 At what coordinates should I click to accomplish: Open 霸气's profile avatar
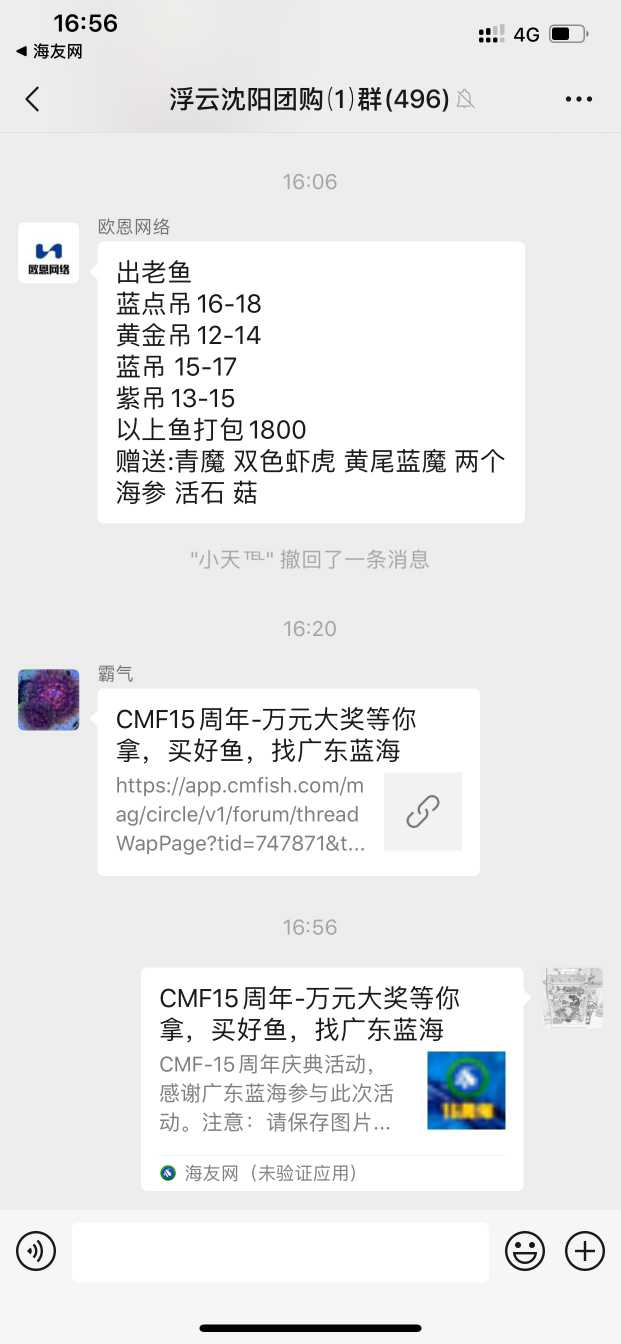point(48,700)
